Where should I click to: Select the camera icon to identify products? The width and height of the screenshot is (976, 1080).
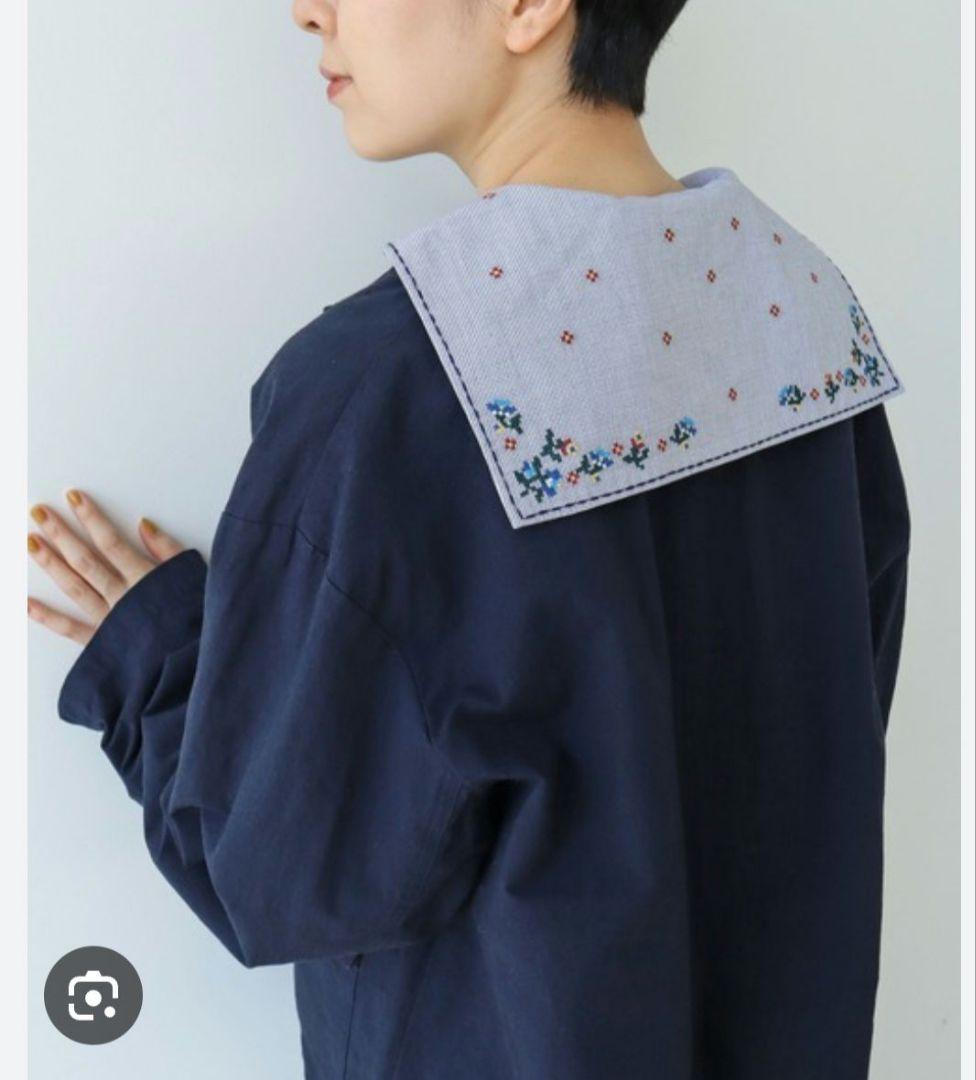95,992
